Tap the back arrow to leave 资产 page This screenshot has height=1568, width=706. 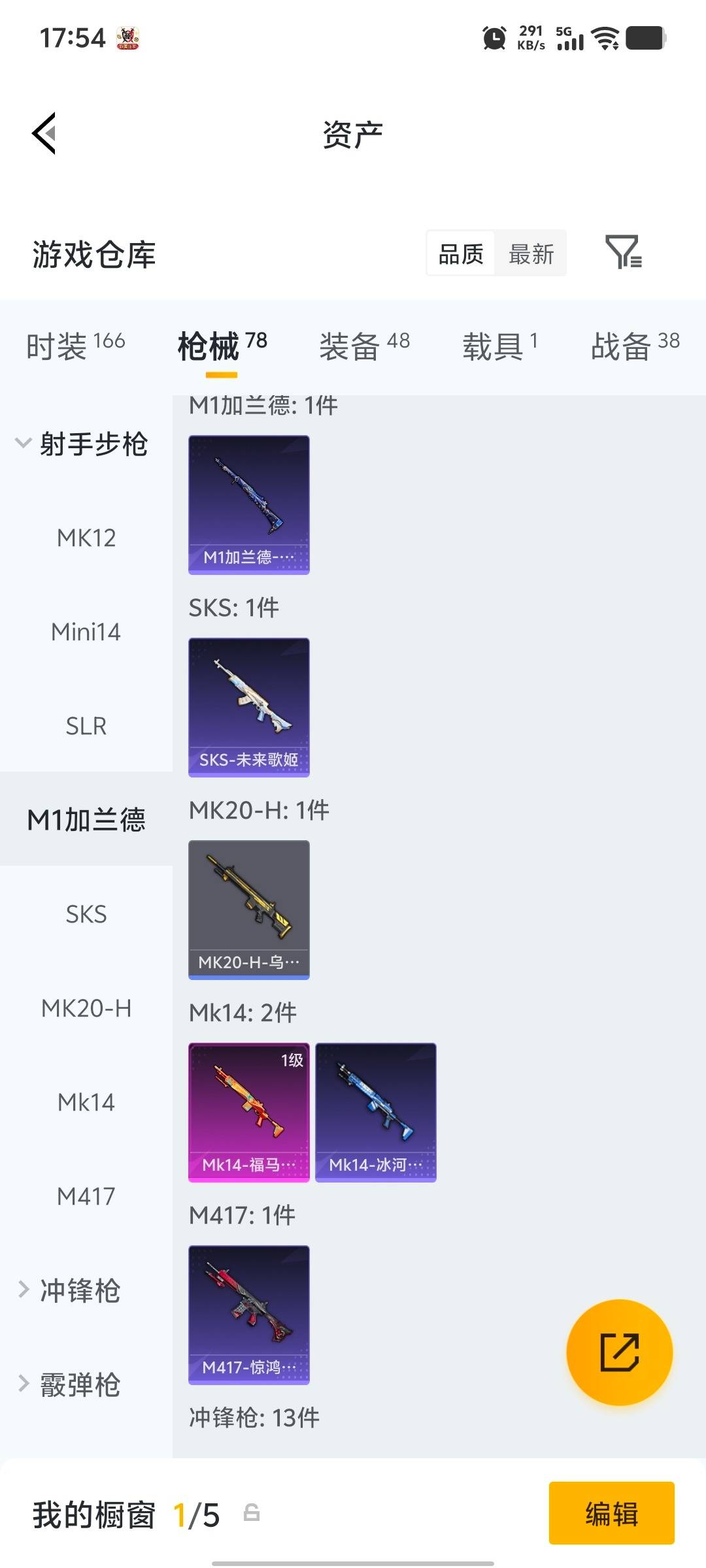click(44, 134)
